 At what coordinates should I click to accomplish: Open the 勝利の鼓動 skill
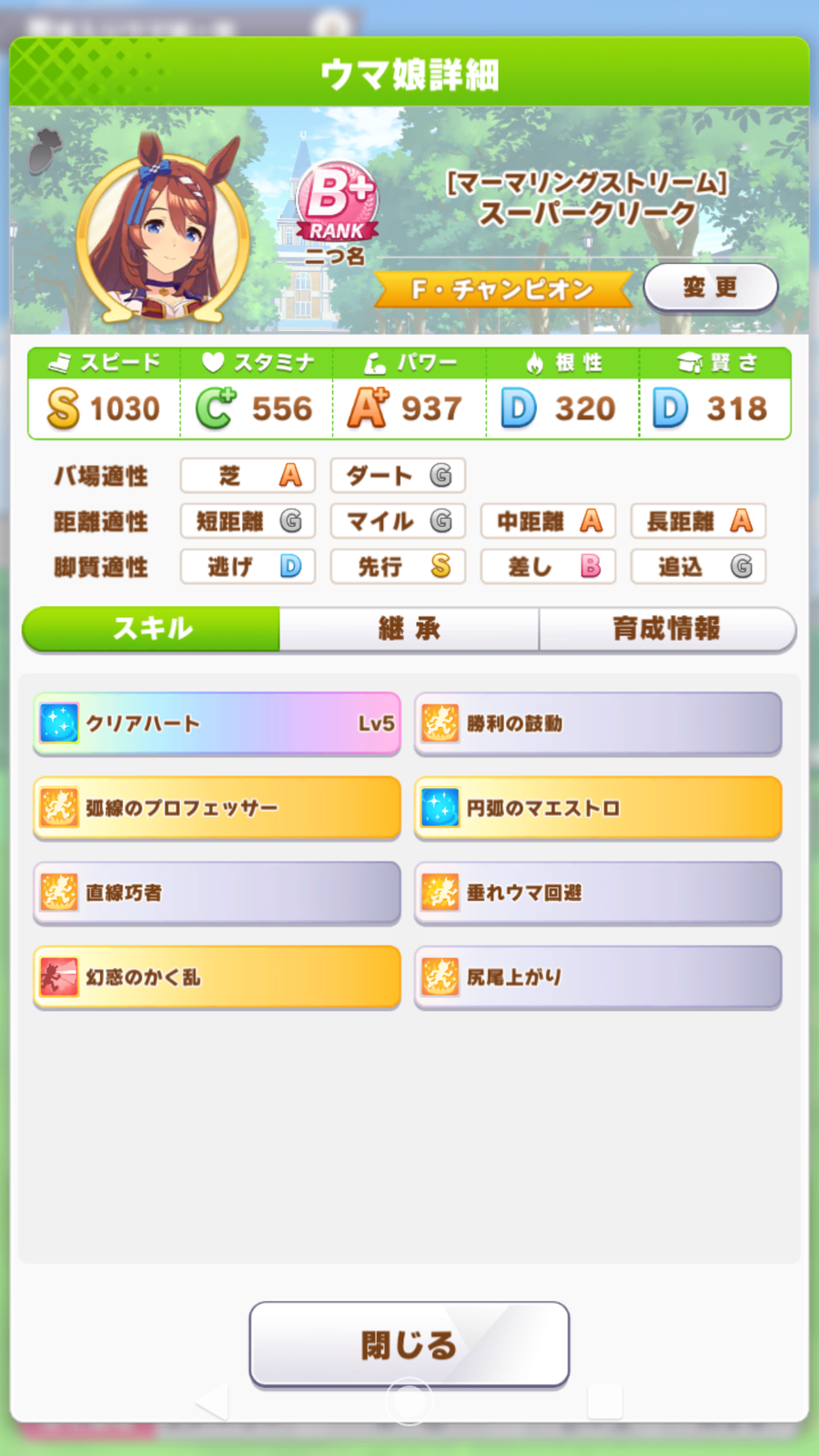coord(598,723)
